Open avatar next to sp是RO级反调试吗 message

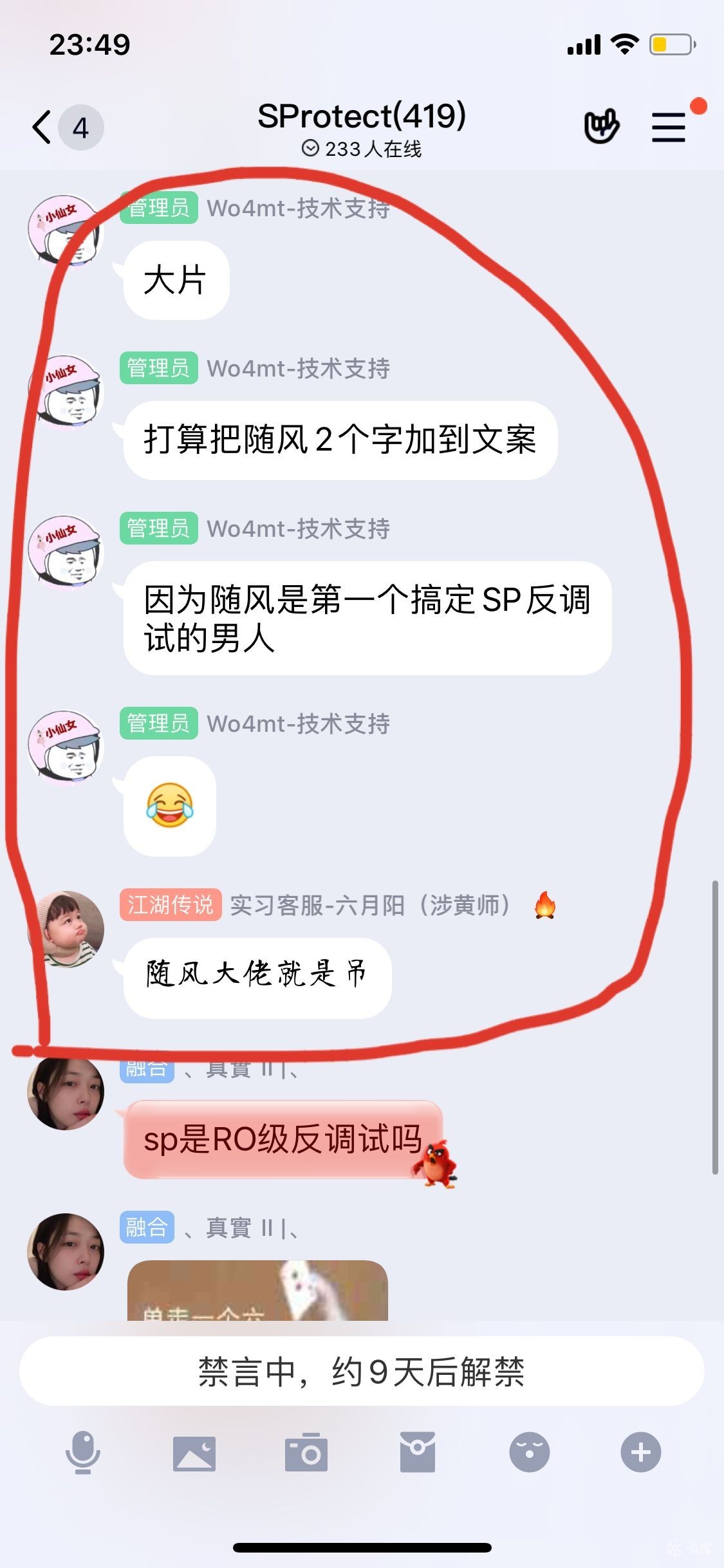click(66, 1092)
